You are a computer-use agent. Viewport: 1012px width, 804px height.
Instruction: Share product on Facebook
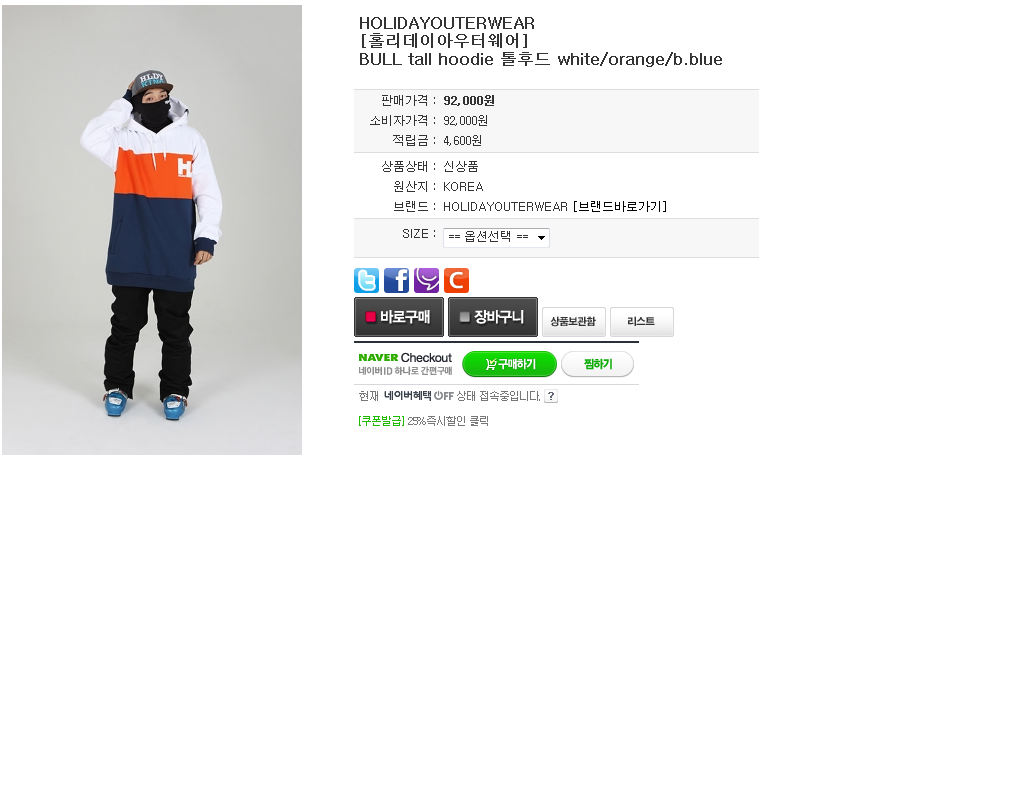pos(397,281)
